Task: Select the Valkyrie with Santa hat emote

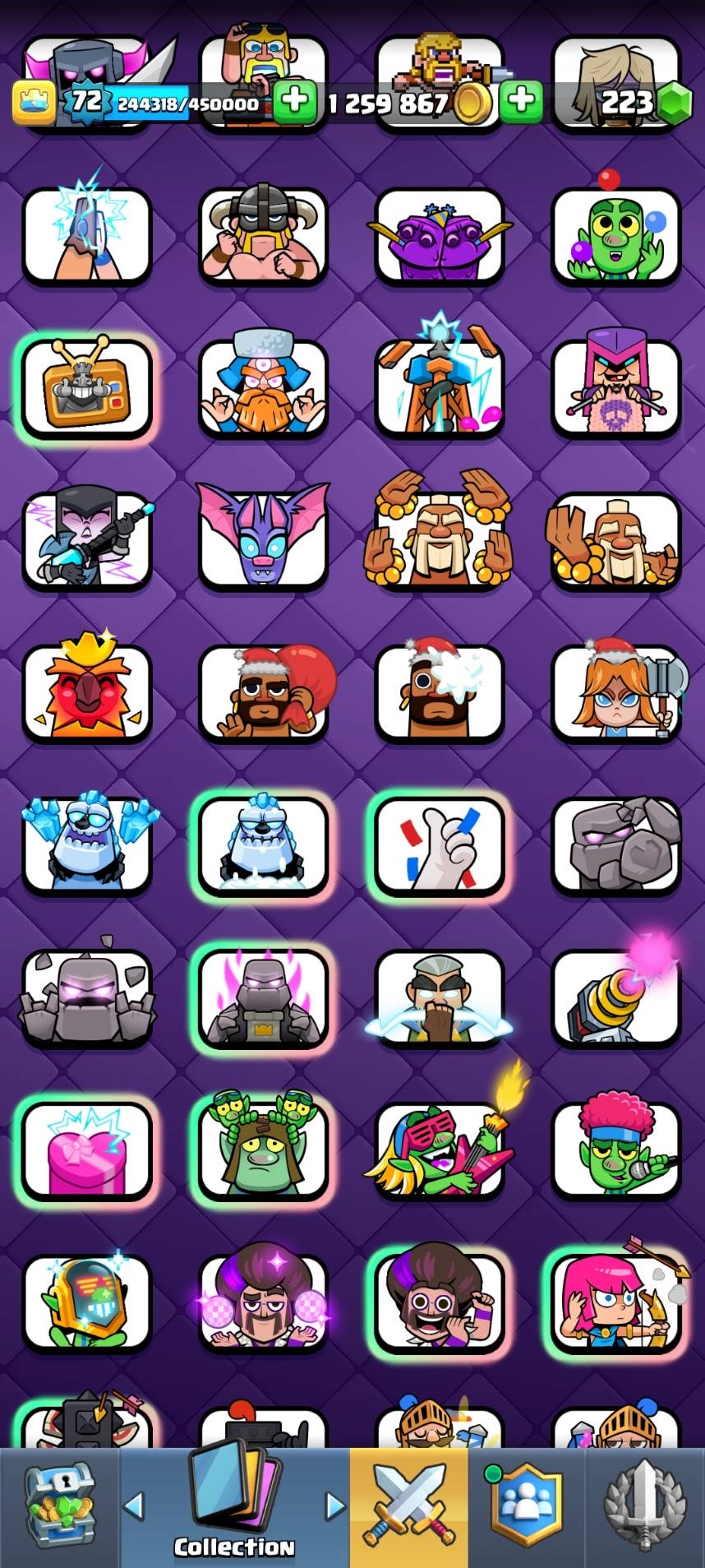Action: (x=616, y=691)
